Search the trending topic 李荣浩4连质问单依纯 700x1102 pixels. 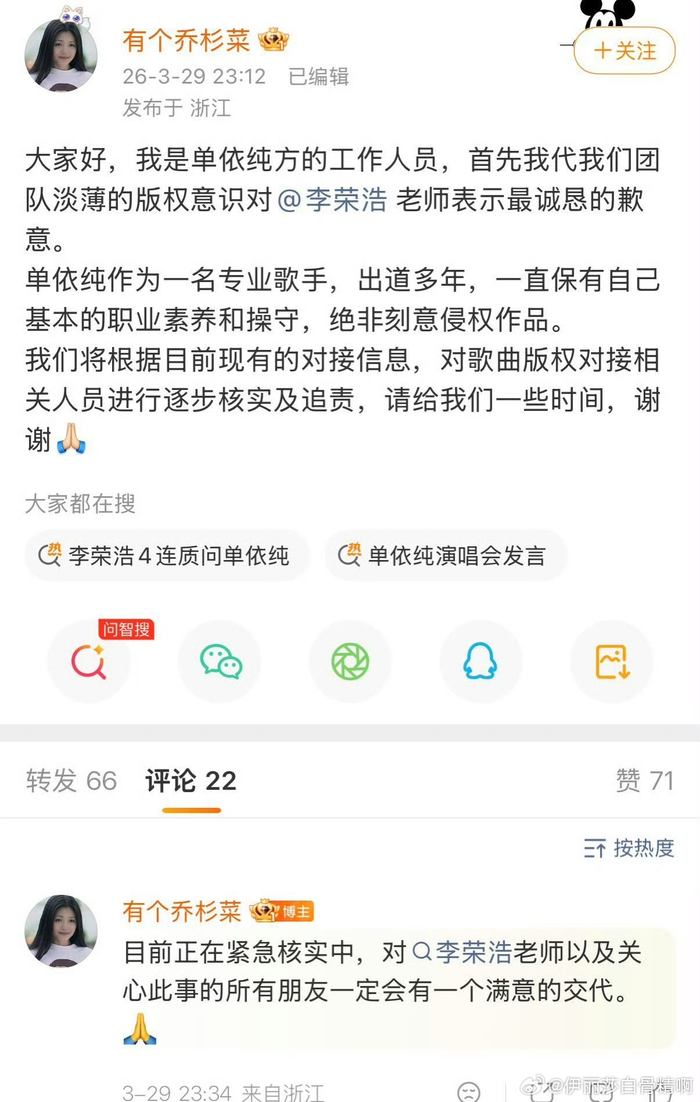click(x=166, y=556)
